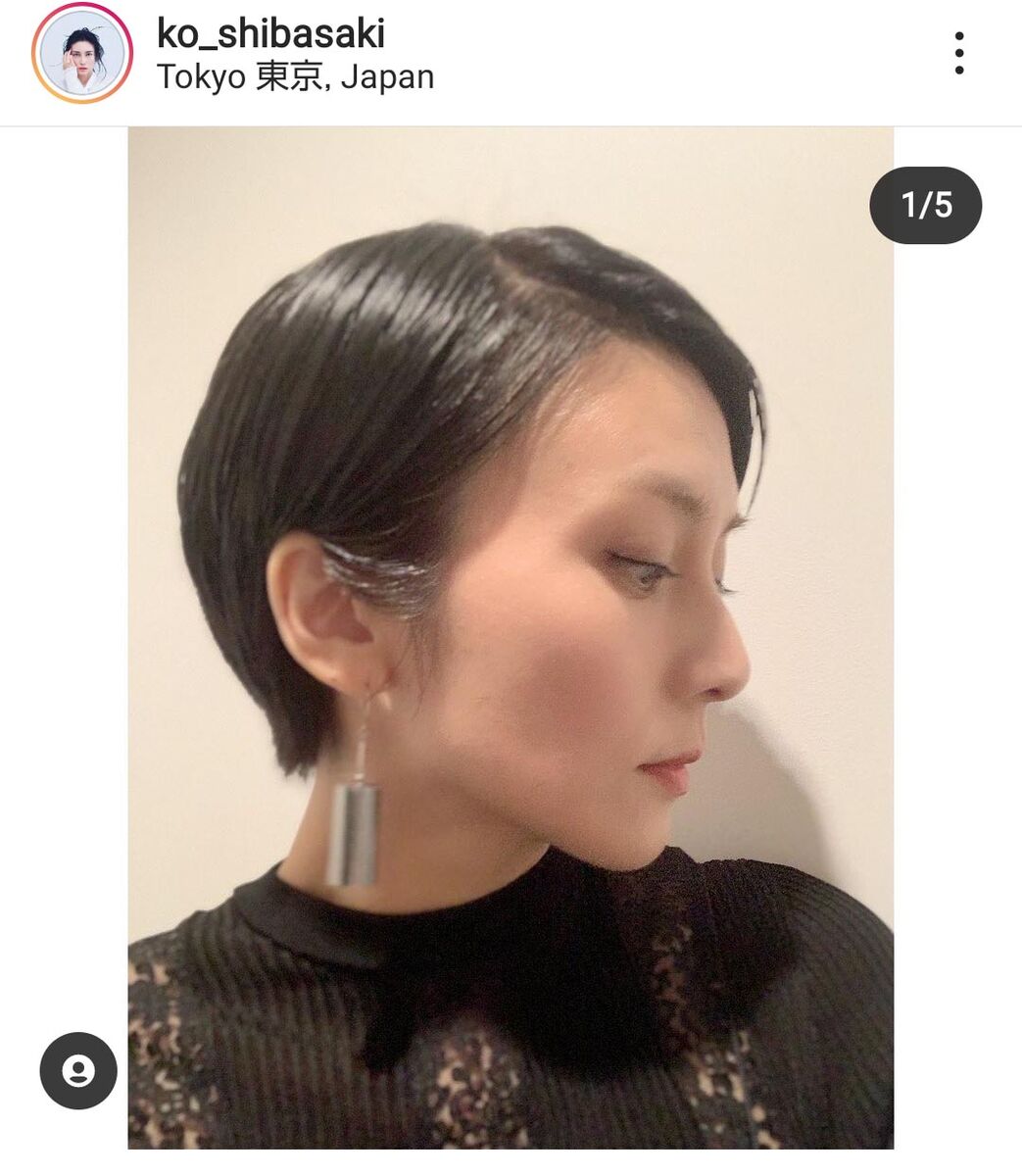Open the Tokyo 東京, Japan location

pyautogui.click(x=295, y=77)
